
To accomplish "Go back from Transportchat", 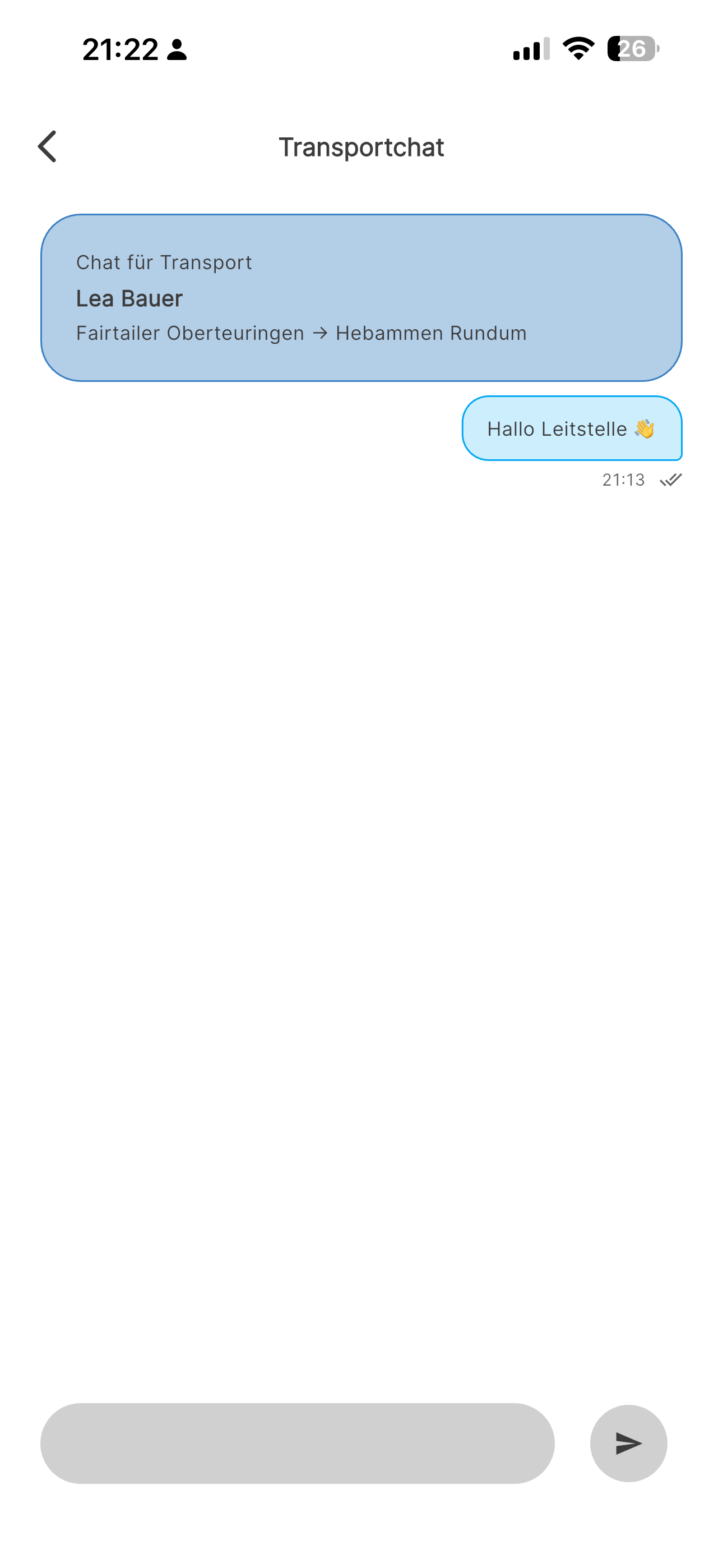I will click(48, 147).
